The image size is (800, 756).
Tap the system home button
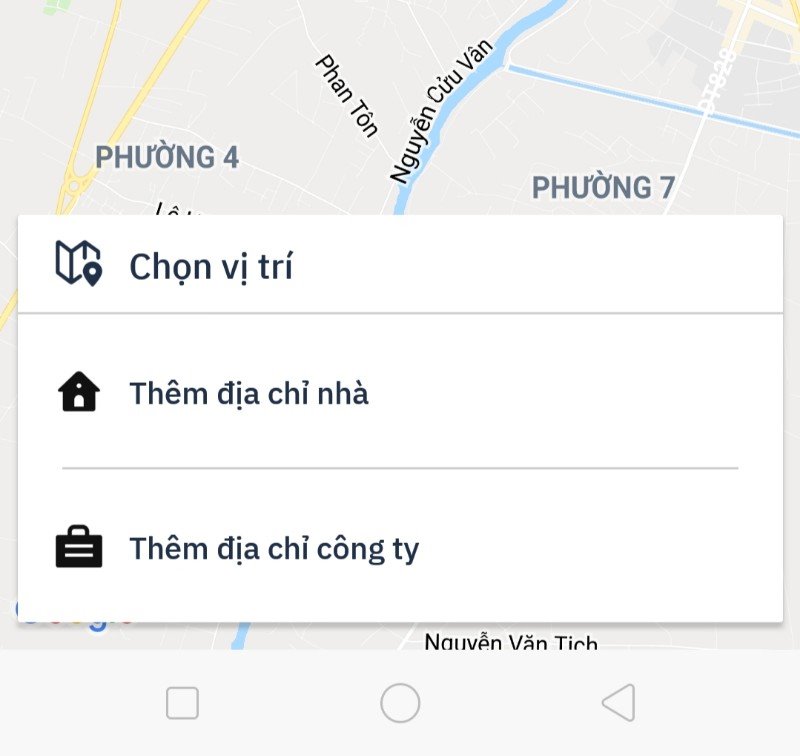[400, 703]
